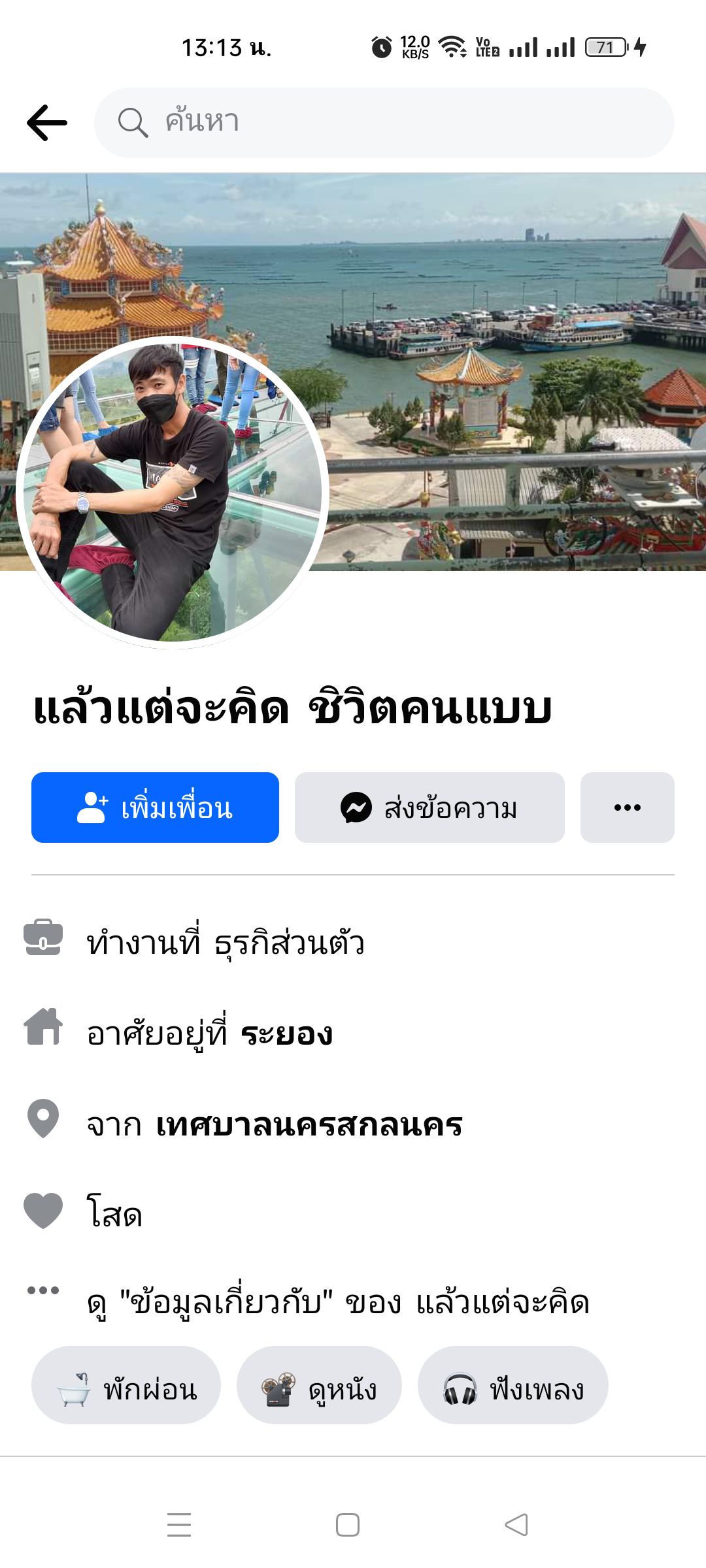Add friend with the เพิ่มเพื่อน button
This screenshot has width=706, height=1568.
(155, 808)
